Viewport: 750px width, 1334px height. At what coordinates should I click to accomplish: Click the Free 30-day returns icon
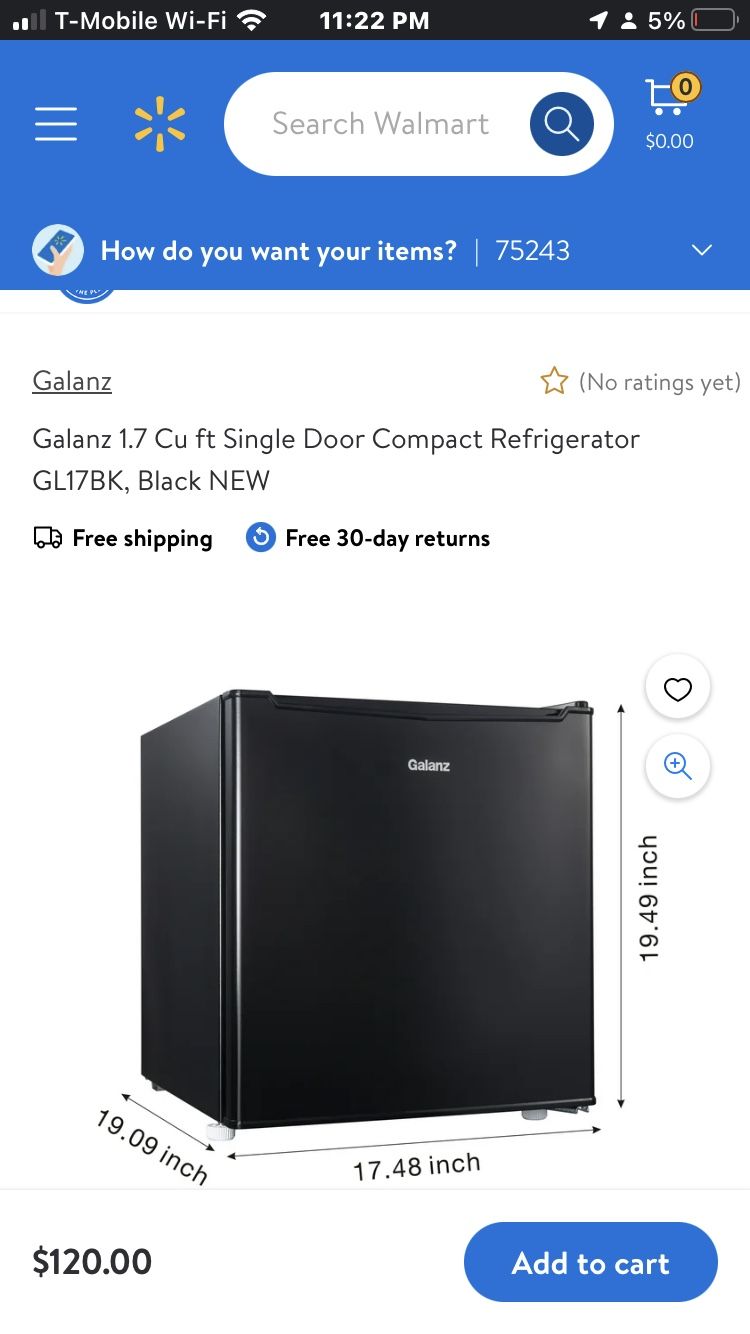(x=259, y=537)
